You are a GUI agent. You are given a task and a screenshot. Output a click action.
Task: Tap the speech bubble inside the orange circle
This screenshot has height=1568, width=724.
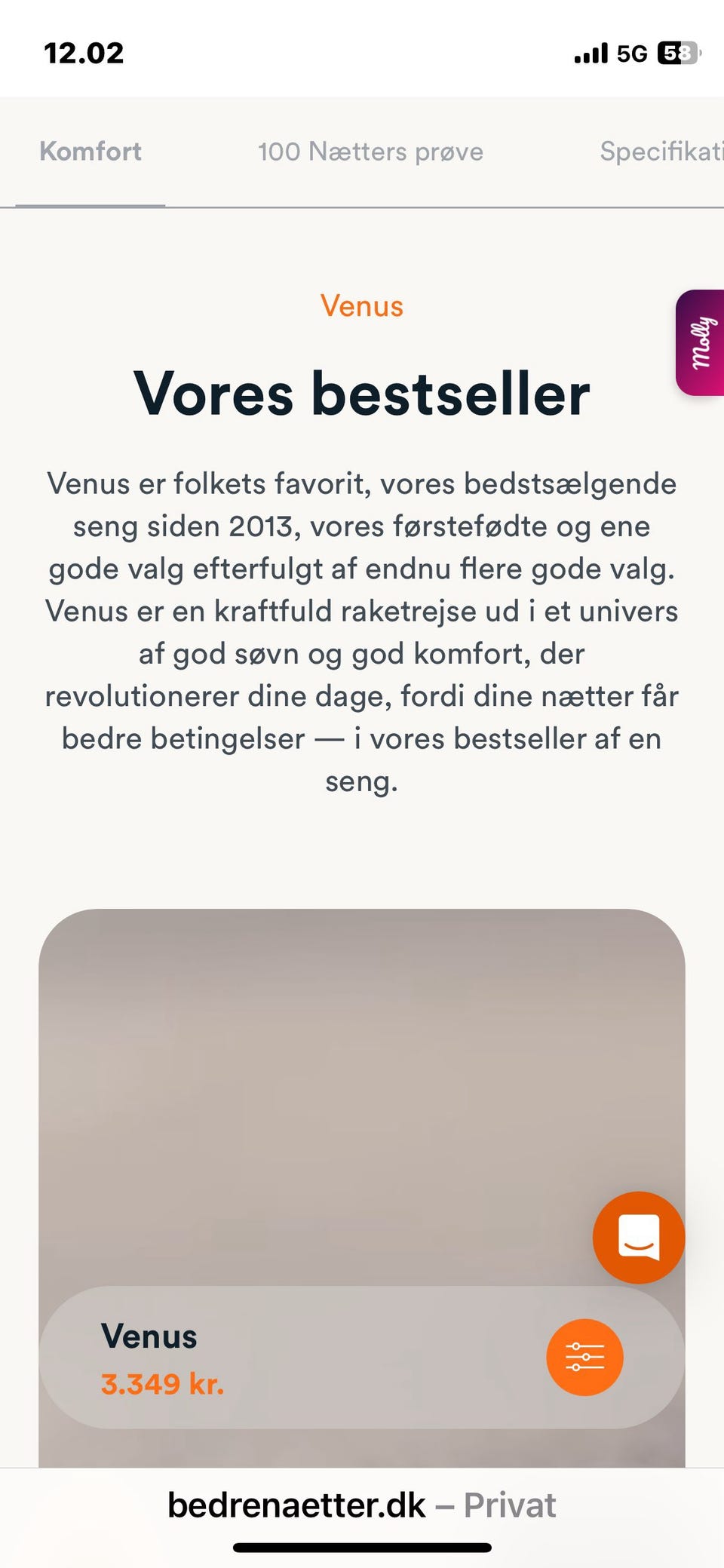click(x=637, y=1237)
